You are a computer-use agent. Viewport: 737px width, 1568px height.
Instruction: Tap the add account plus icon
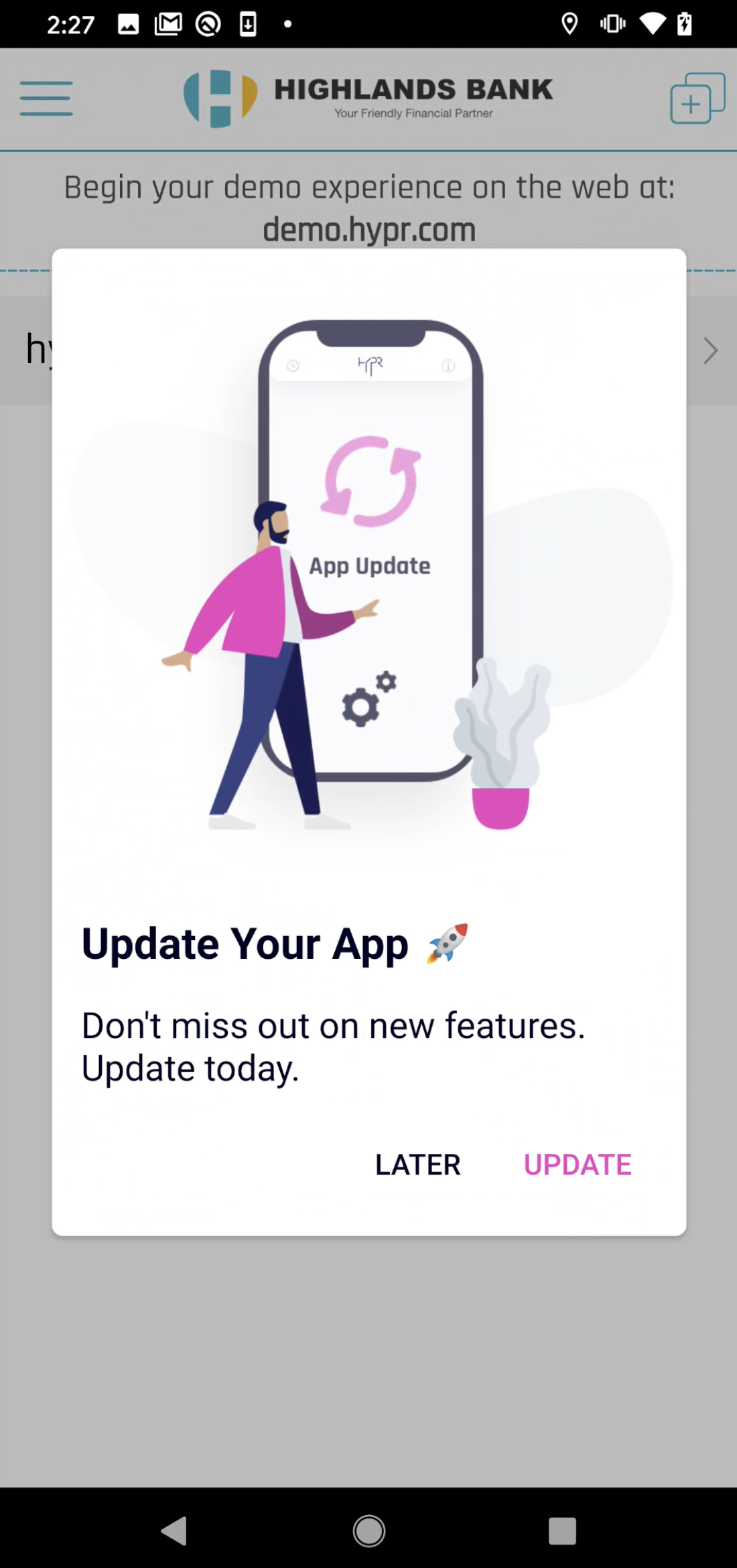coord(697,99)
